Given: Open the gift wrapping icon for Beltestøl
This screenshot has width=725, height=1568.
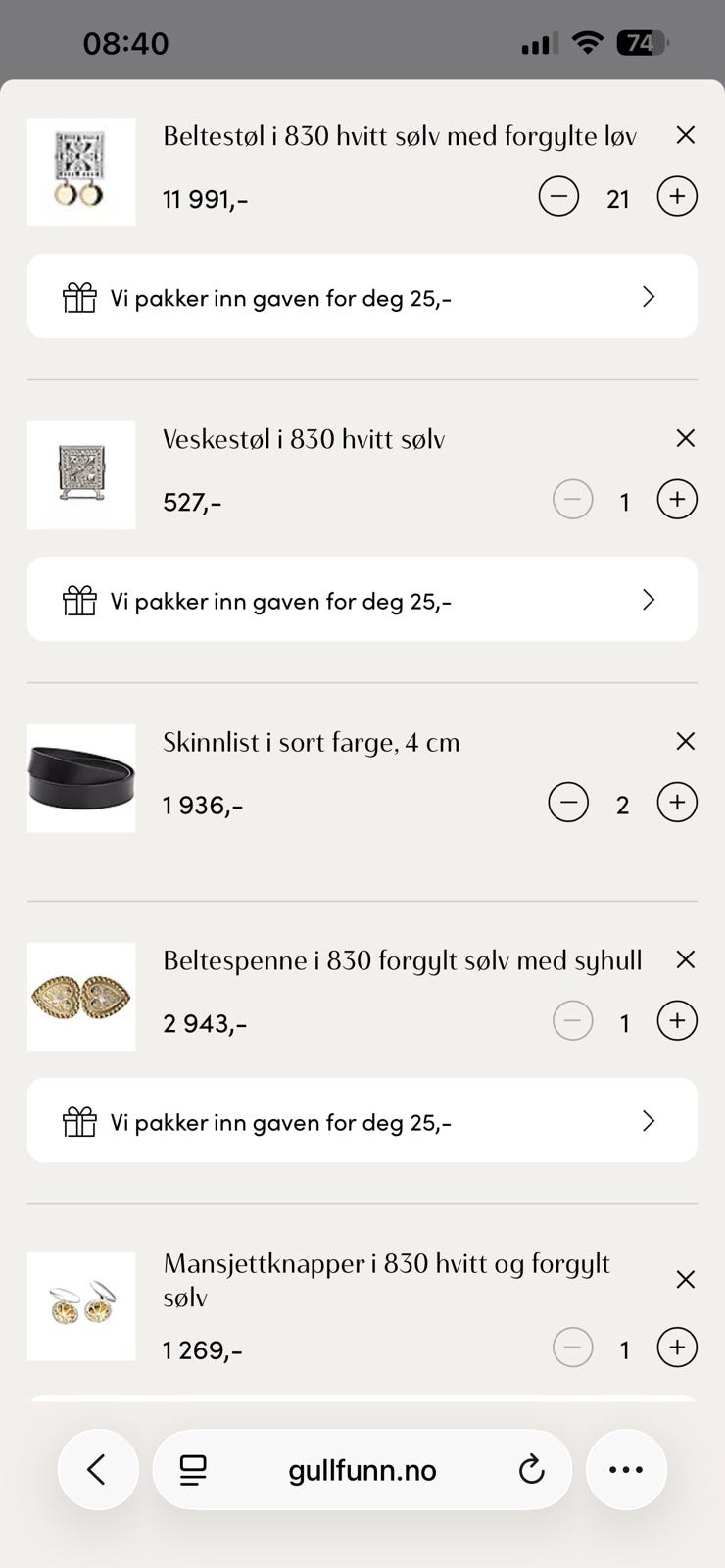Looking at the screenshot, I should (80, 296).
